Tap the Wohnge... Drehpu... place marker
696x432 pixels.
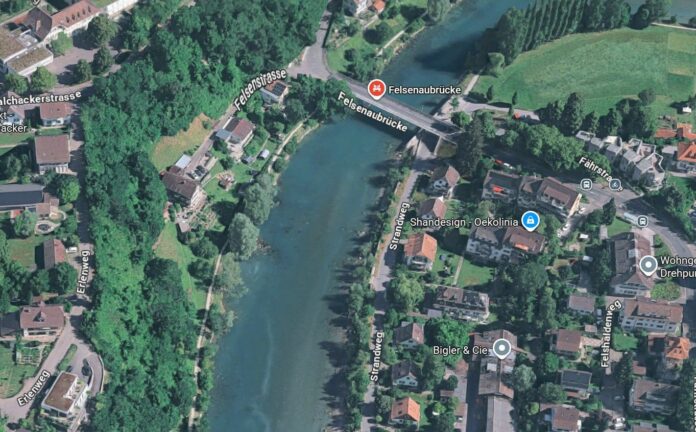649,266
